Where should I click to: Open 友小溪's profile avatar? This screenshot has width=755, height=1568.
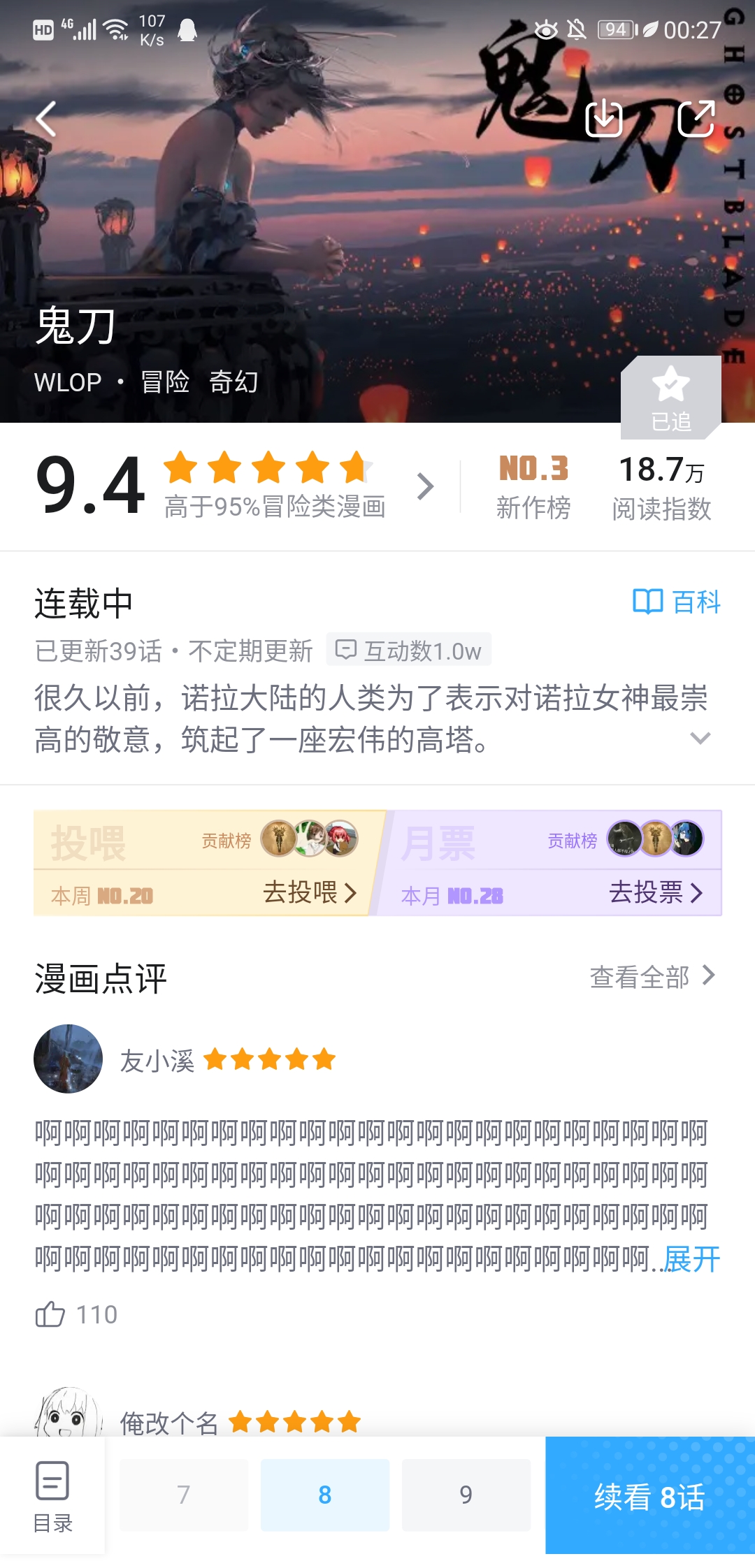(x=68, y=1059)
